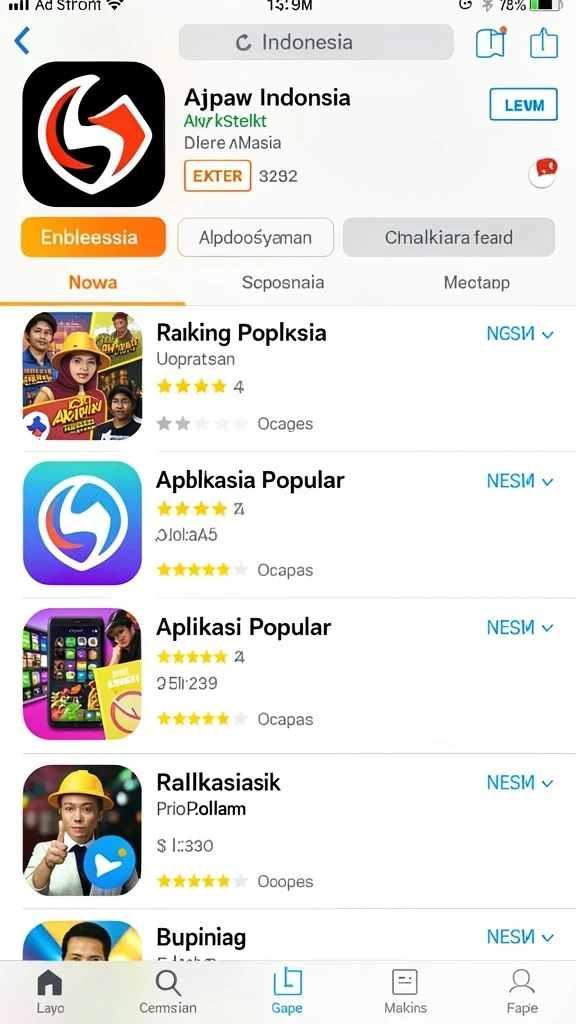The width and height of the screenshot is (576, 1024).
Task: Go to the Layo home tab
Action: click(50, 991)
